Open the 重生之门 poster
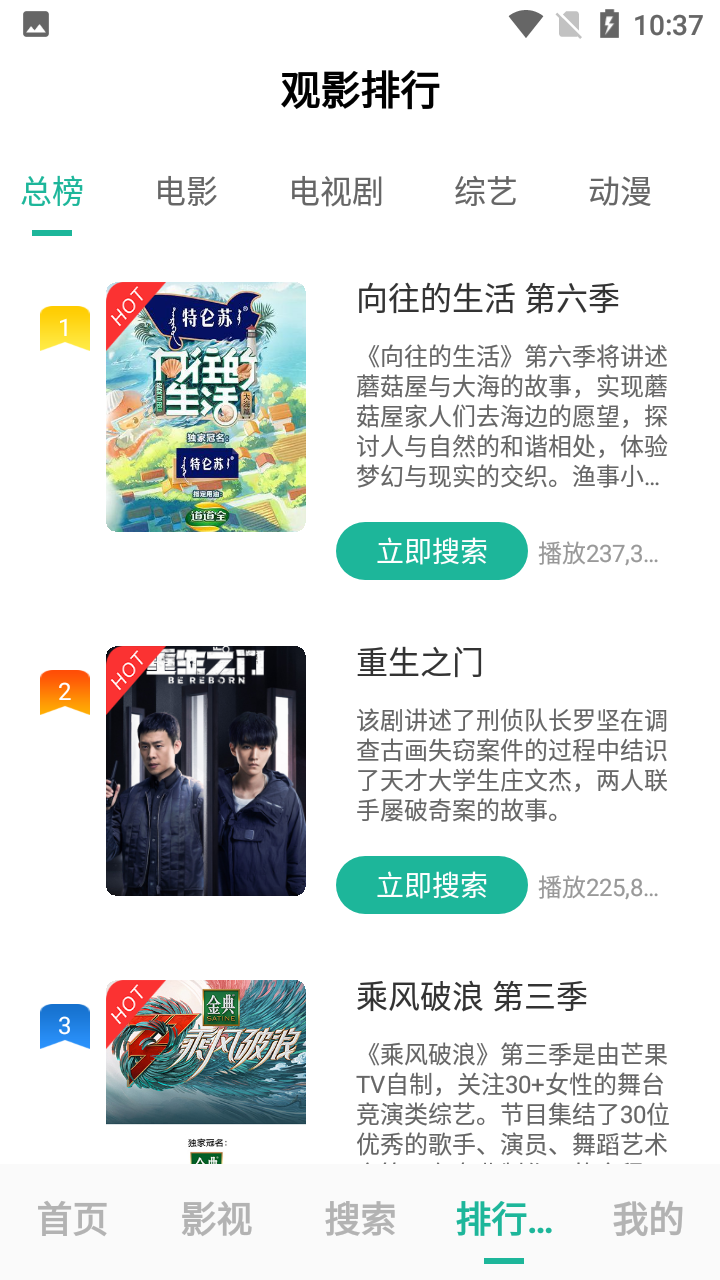The width and height of the screenshot is (720, 1280). tap(206, 771)
